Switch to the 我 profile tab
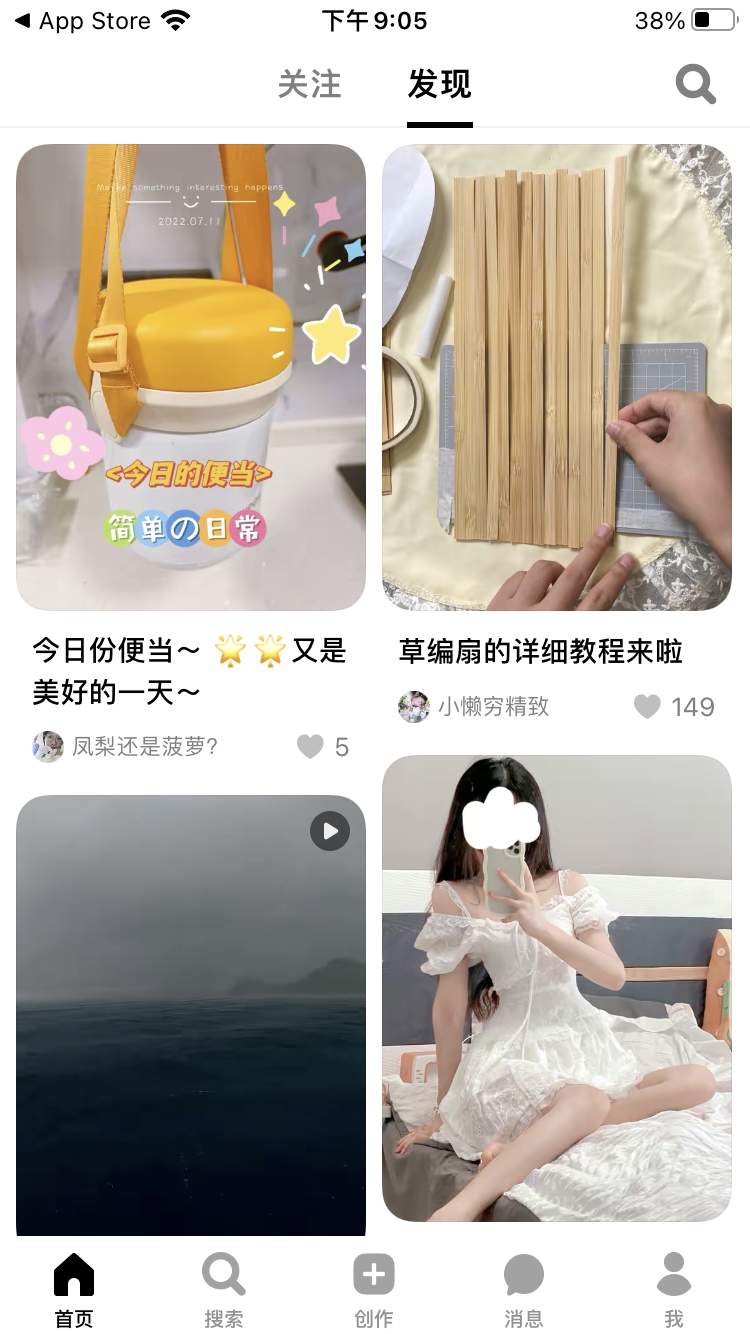Screen dimensions: 750x1334 (674, 1290)
